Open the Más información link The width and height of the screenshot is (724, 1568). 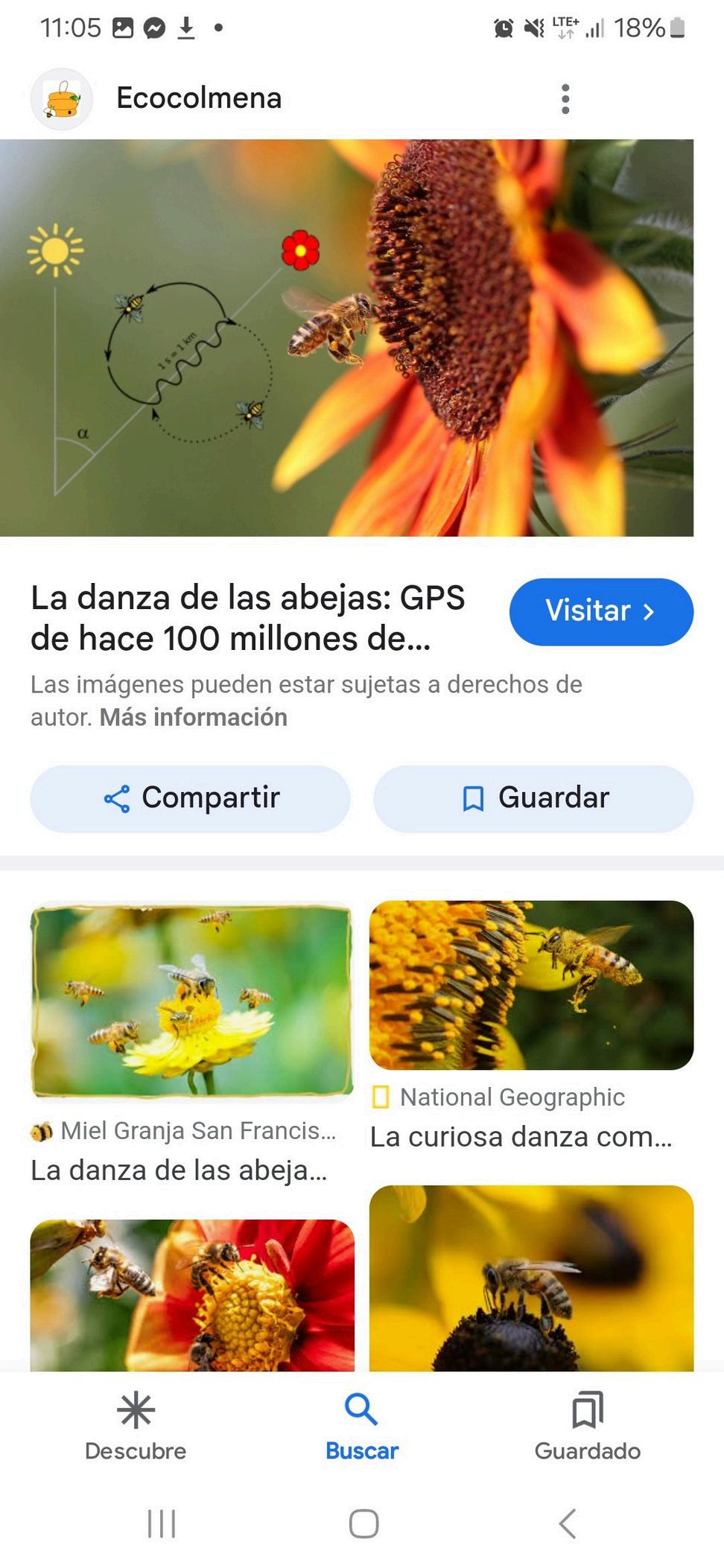pos(194,717)
